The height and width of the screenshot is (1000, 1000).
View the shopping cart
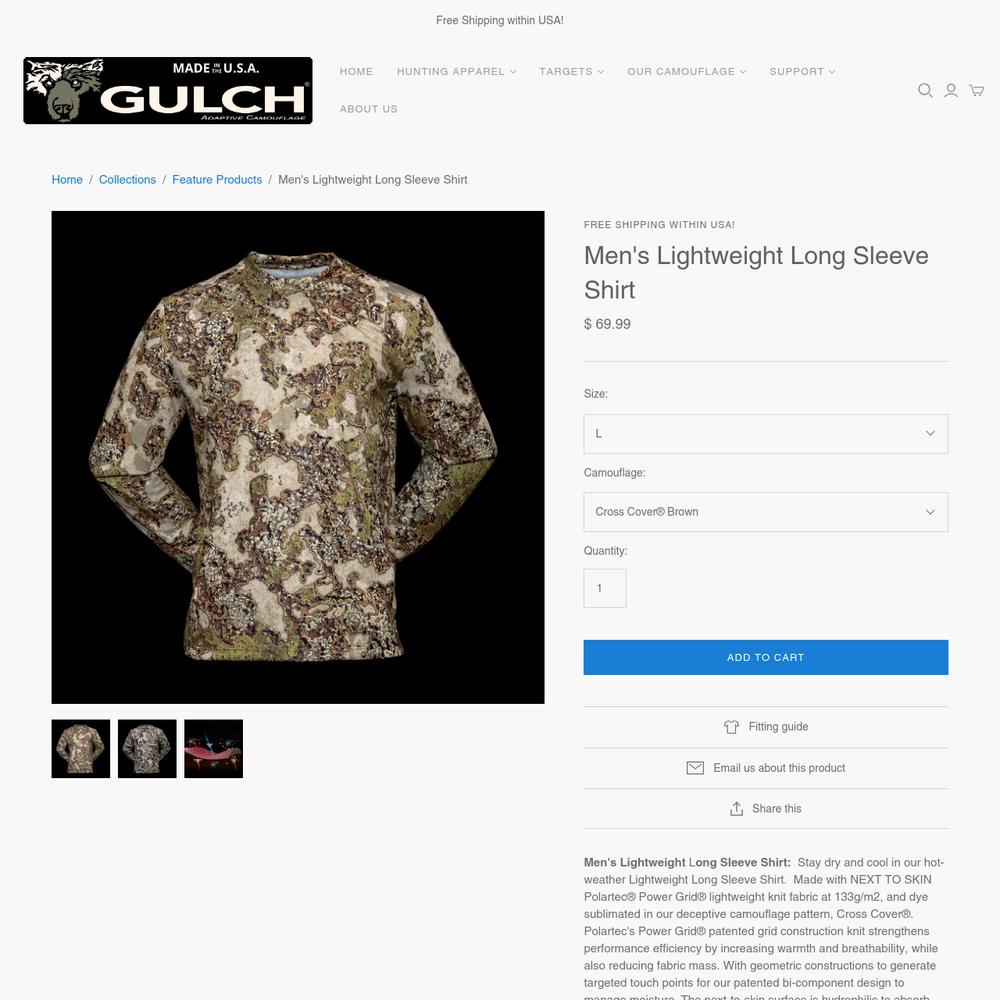click(977, 91)
